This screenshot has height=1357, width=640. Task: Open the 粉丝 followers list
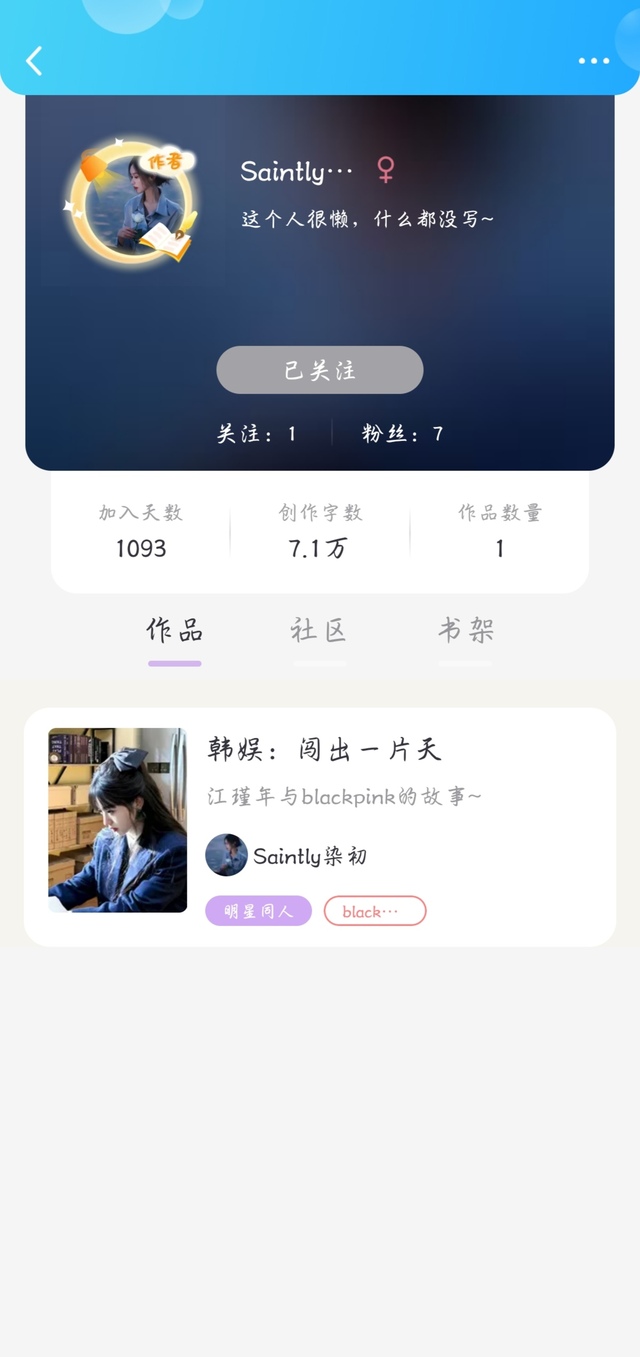click(402, 434)
